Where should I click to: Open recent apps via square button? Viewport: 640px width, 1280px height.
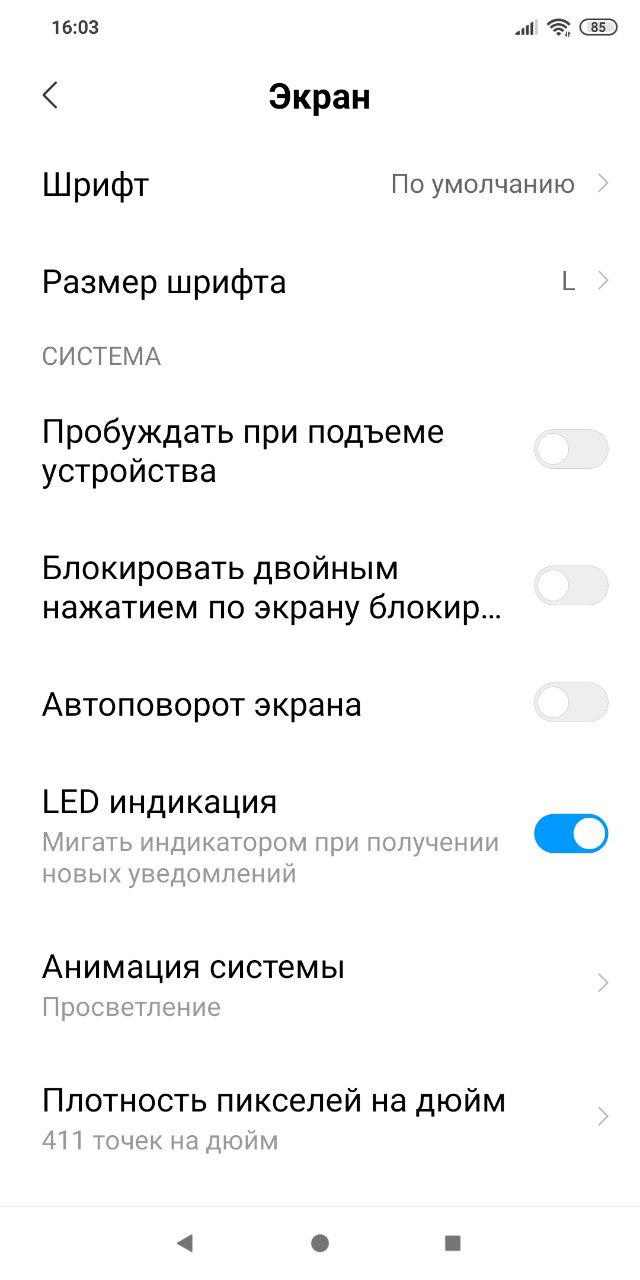(x=452, y=1243)
